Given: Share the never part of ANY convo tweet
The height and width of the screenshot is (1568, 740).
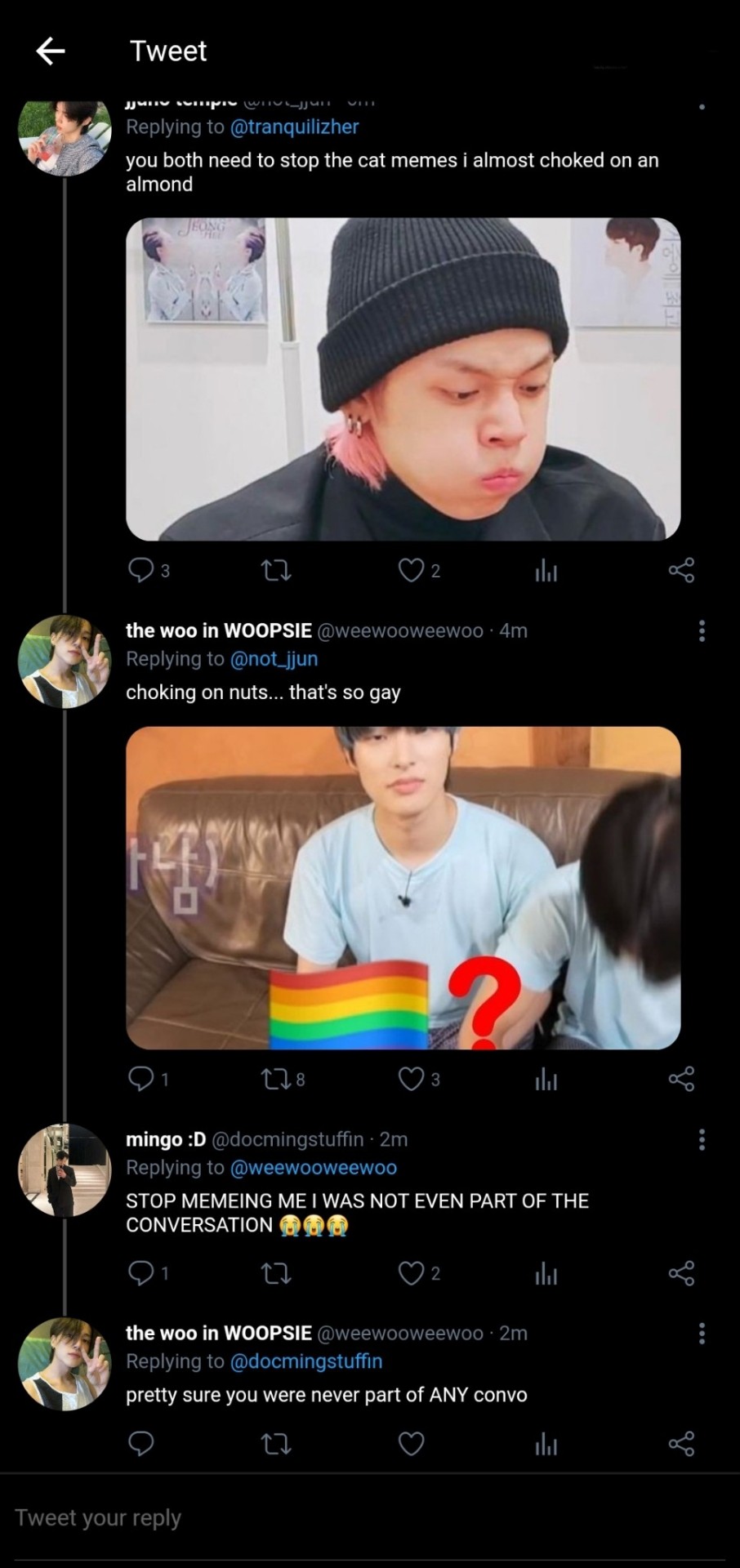Looking at the screenshot, I should click(x=681, y=1444).
